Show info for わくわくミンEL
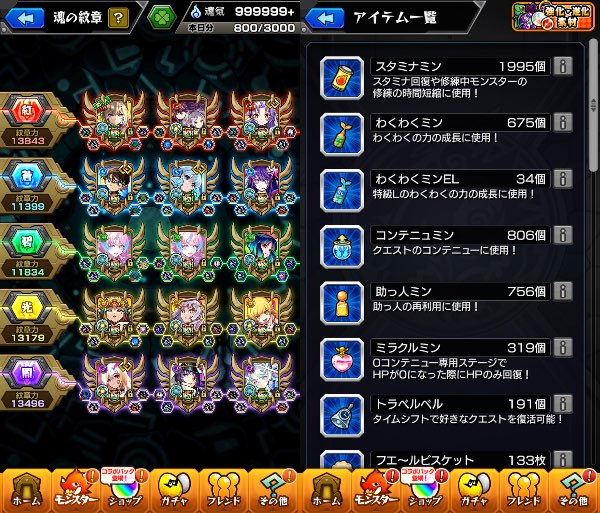Viewport: 600px width, 513px height. click(x=565, y=180)
